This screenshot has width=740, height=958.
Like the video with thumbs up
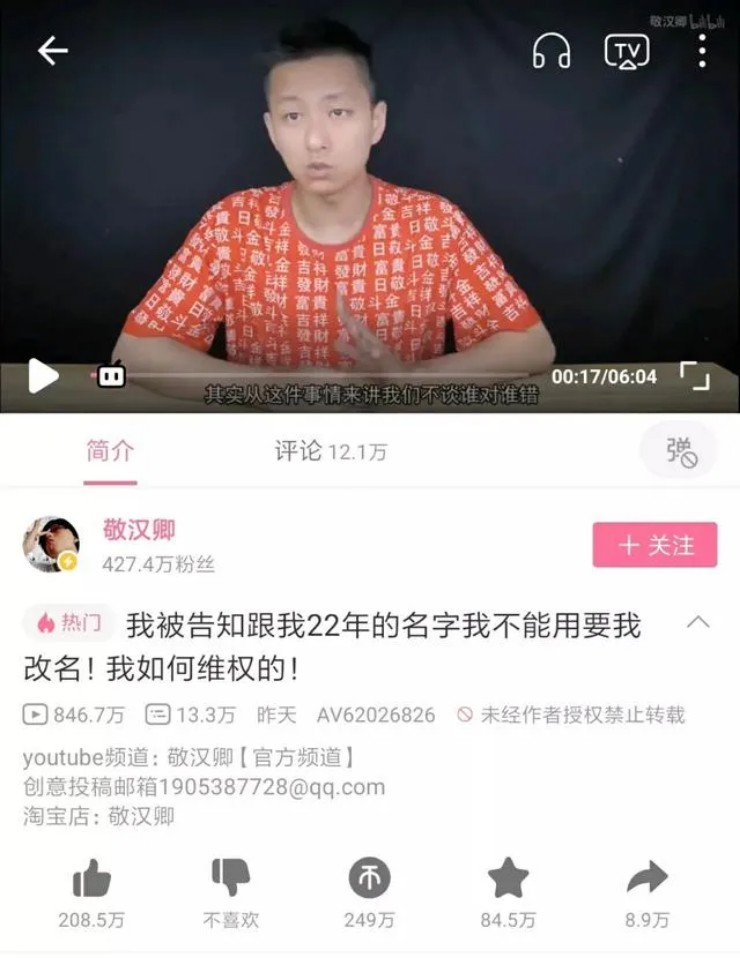92,879
